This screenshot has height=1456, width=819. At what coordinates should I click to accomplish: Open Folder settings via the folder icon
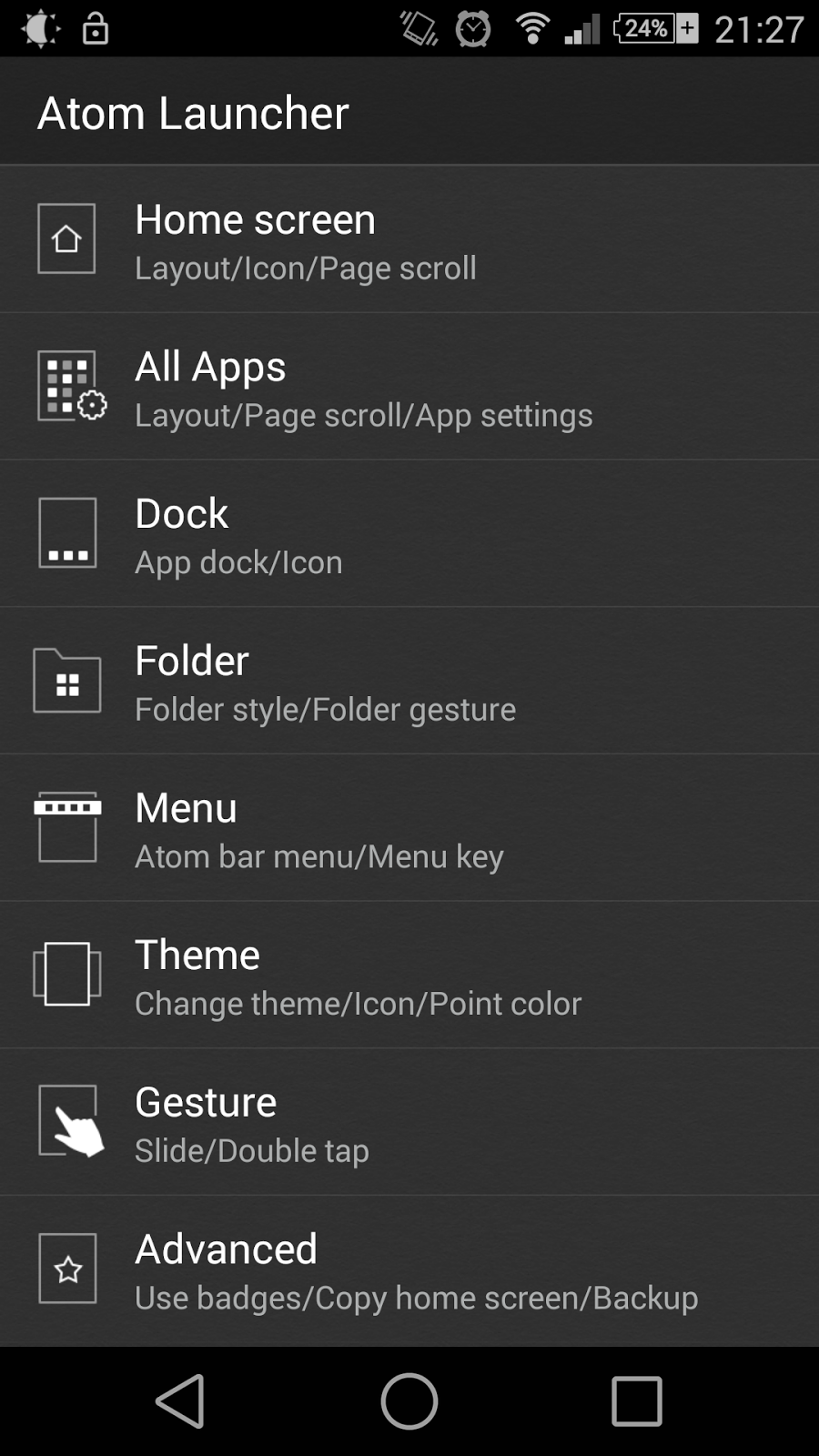(x=66, y=681)
